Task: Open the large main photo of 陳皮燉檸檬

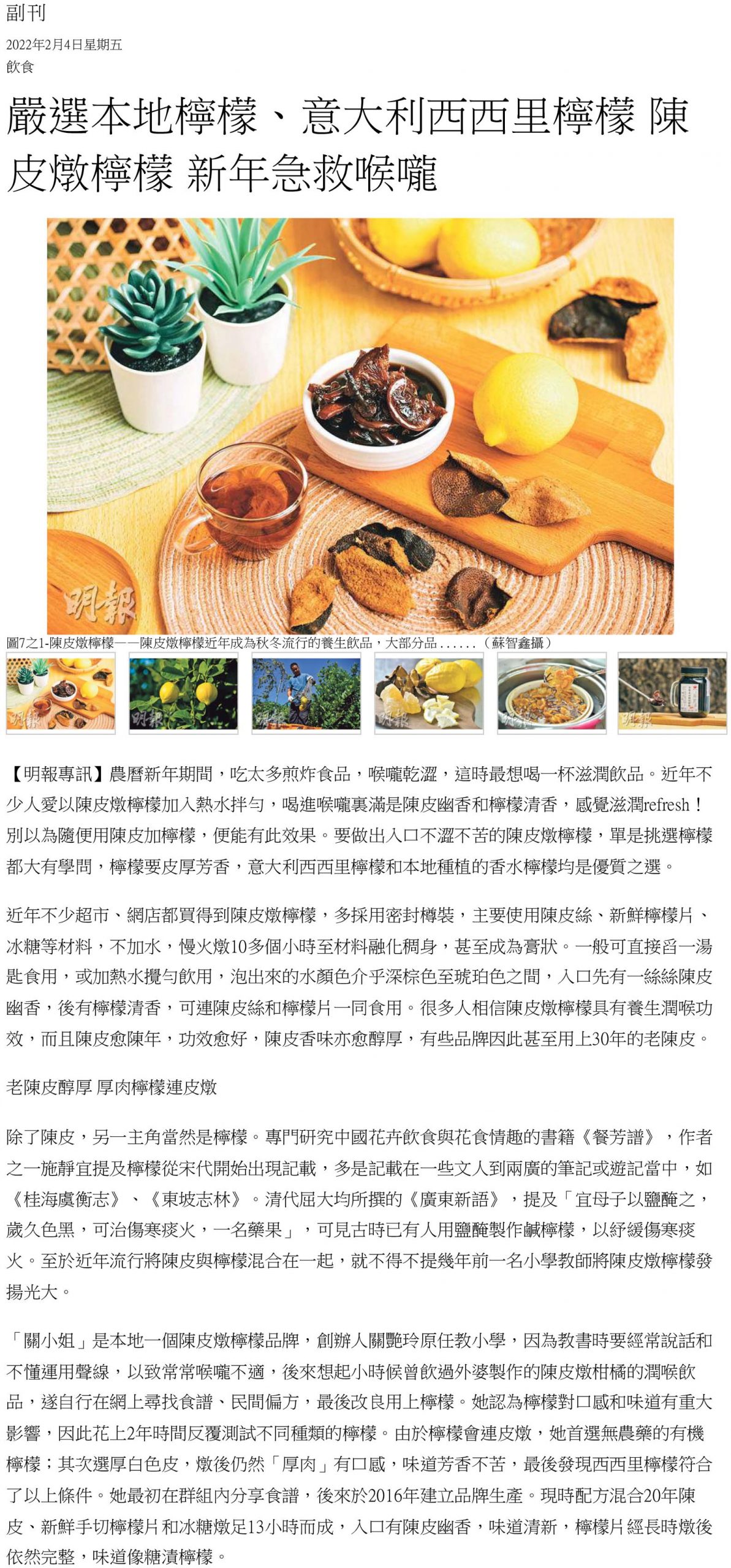Action: coord(360,426)
